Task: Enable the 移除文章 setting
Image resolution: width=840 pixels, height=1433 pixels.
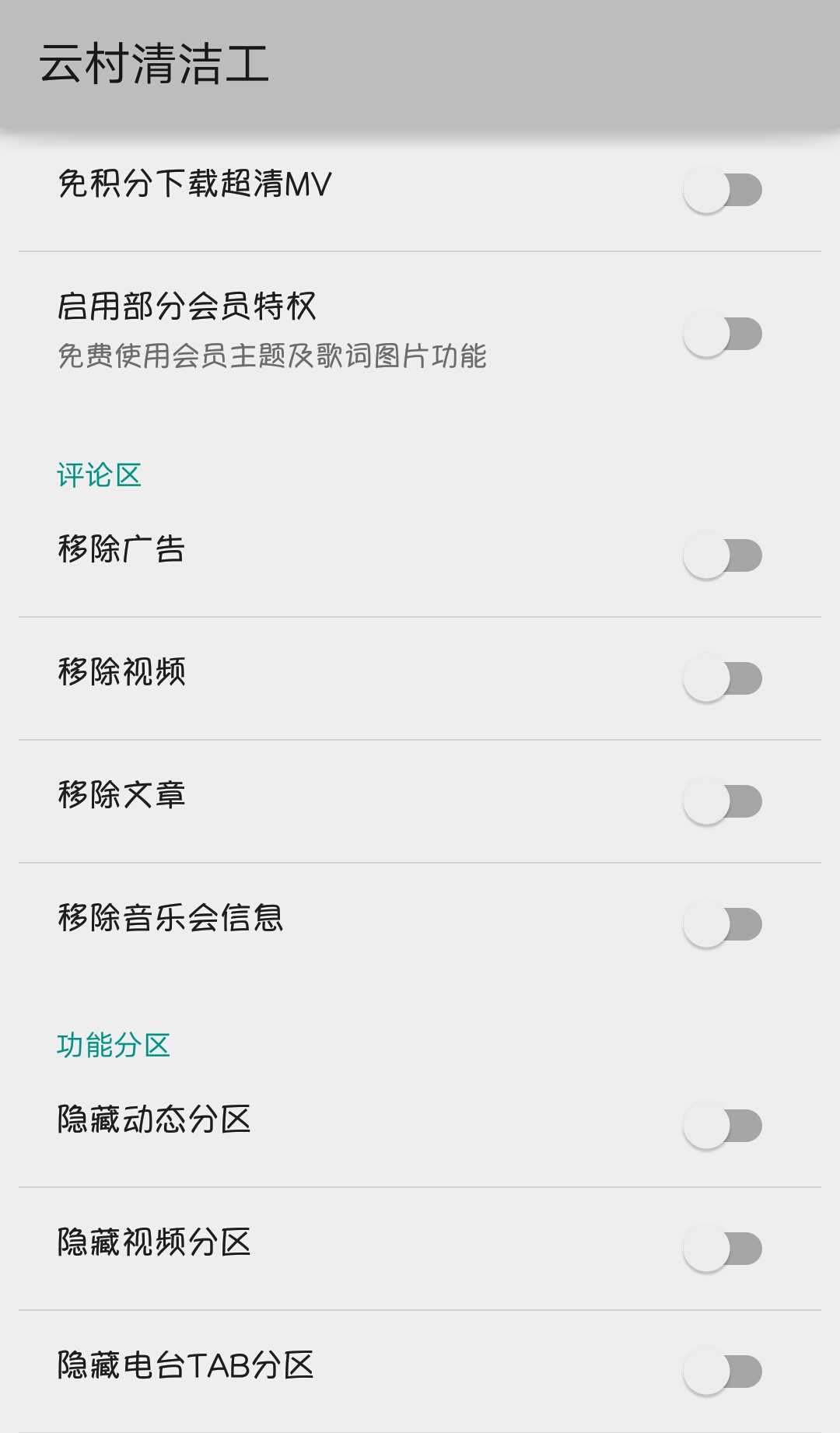Action: (x=723, y=801)
